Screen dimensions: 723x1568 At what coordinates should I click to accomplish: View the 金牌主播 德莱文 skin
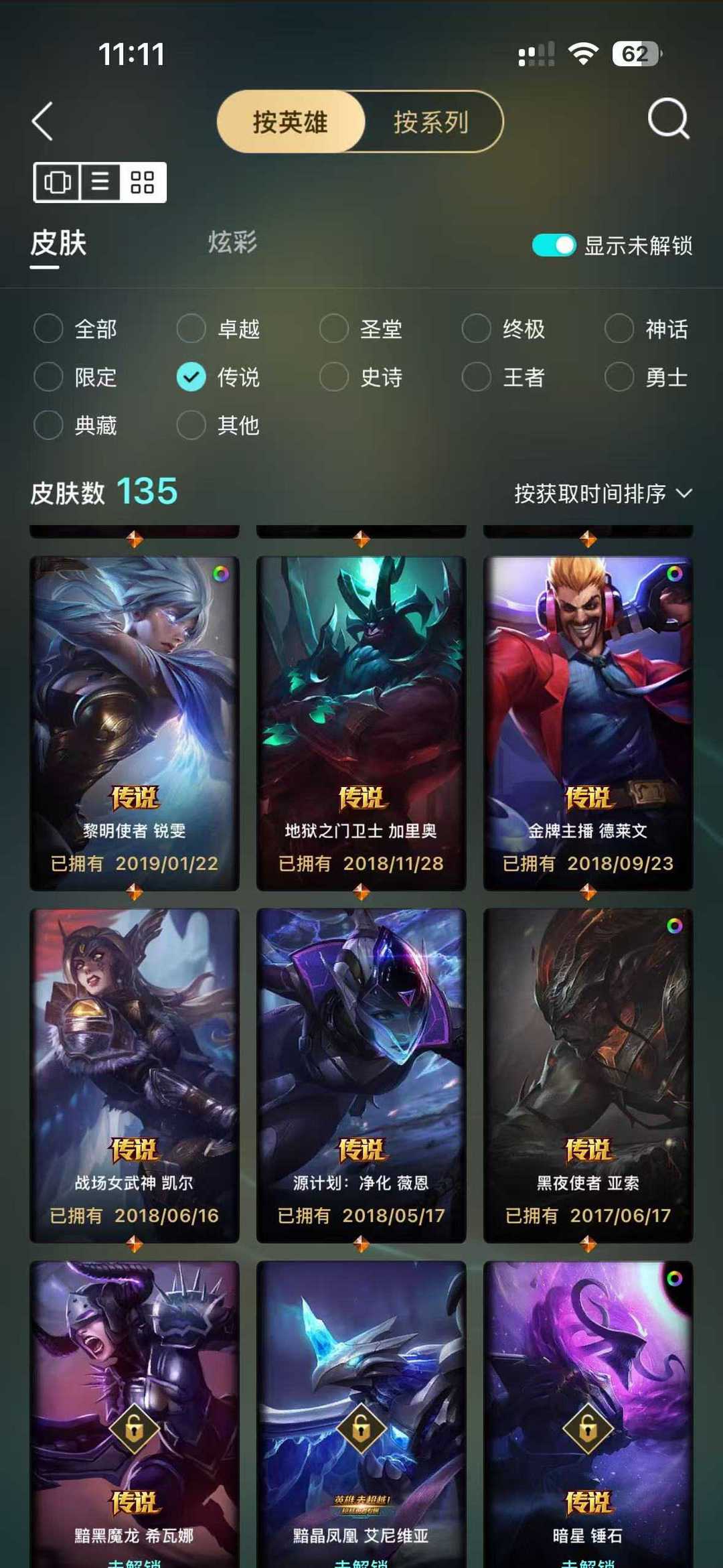click(588, 723)
